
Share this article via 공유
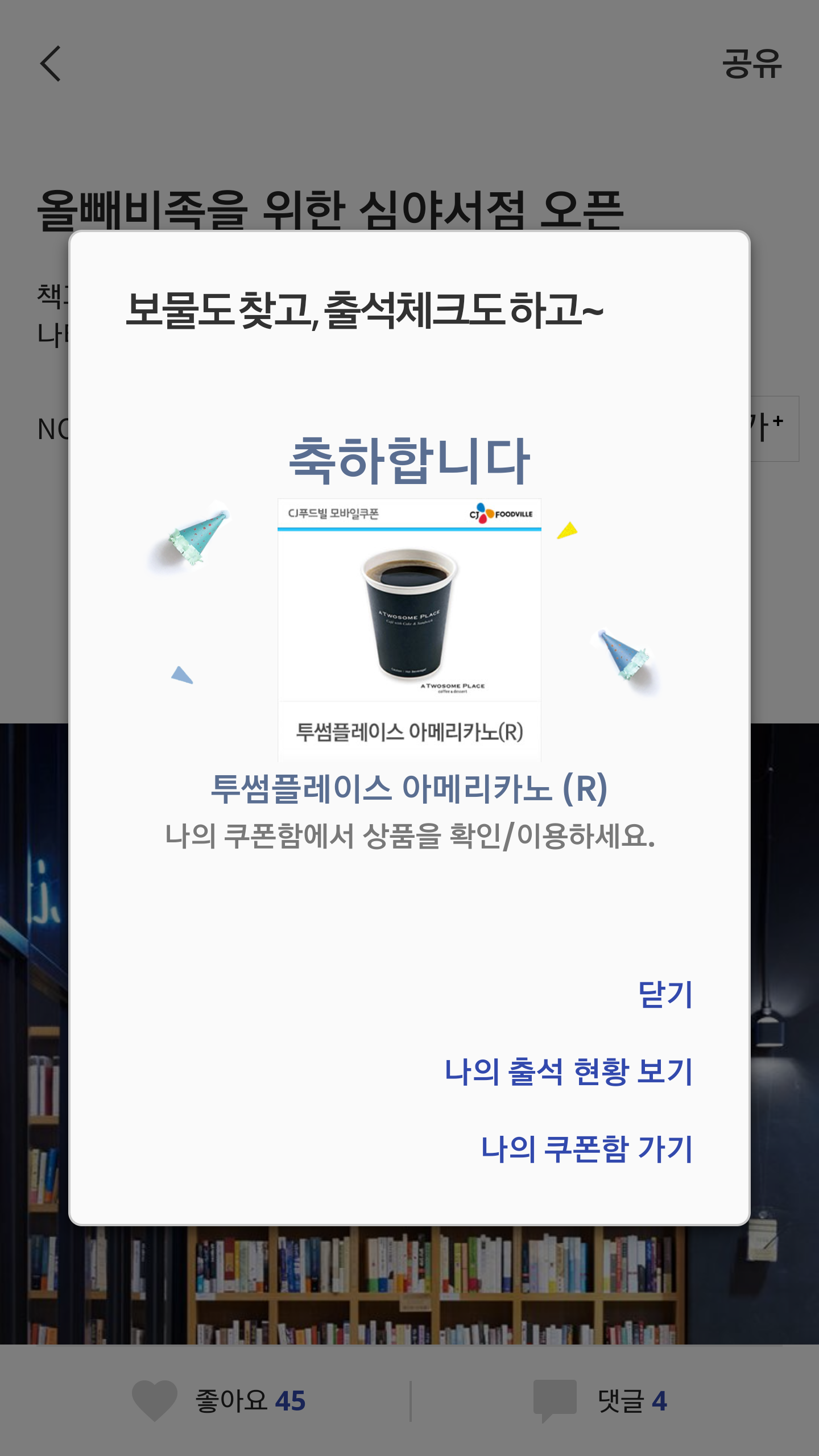click(x=752, y=64)
